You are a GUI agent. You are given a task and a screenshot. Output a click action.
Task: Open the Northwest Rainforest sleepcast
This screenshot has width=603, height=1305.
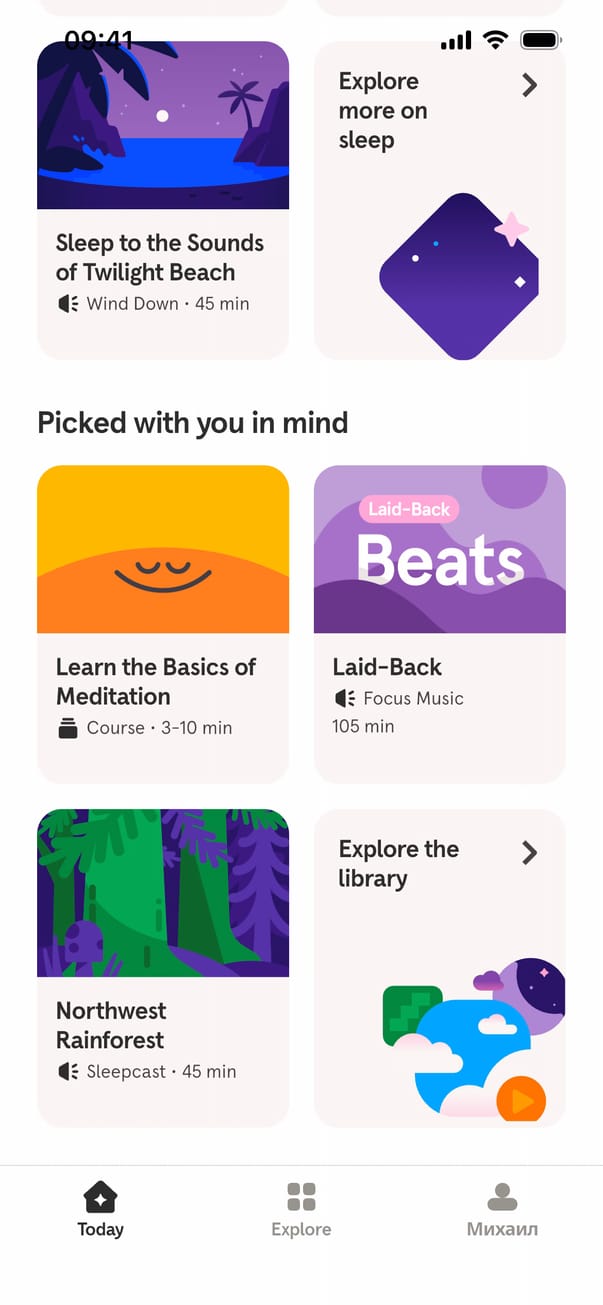click(x=162, y=967)
